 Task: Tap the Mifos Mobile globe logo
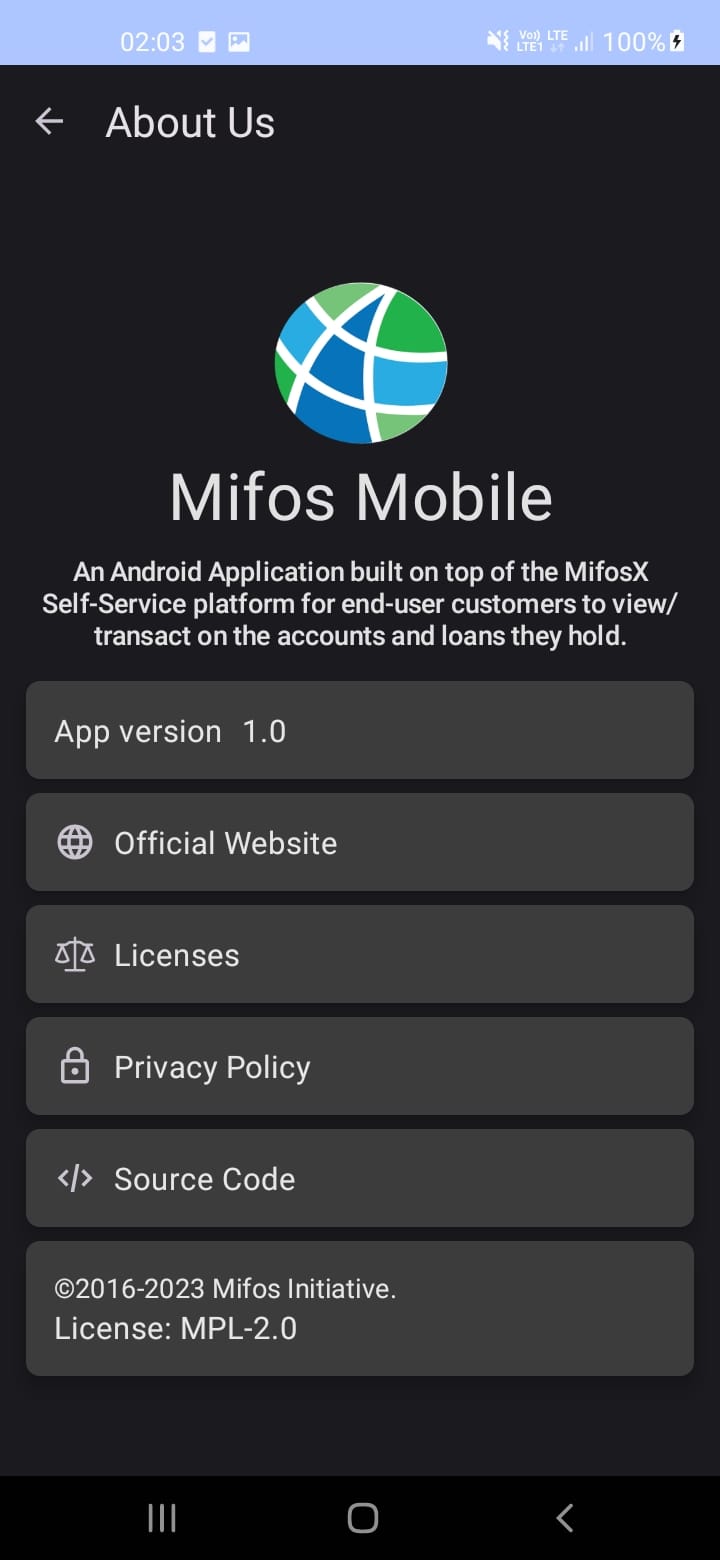click(x=361, y=363)
